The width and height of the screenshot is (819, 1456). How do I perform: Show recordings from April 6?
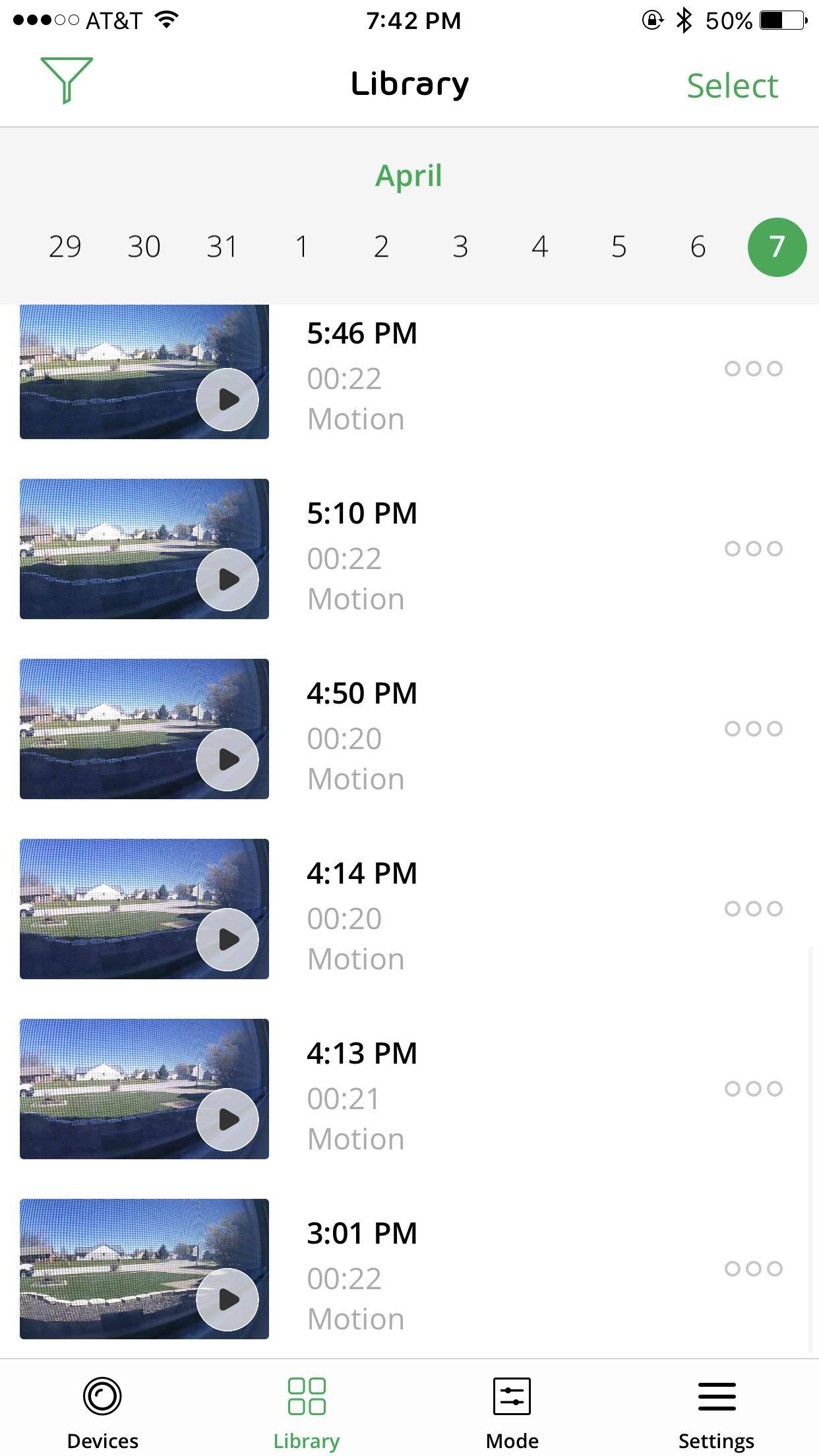[x=698, y=247]
